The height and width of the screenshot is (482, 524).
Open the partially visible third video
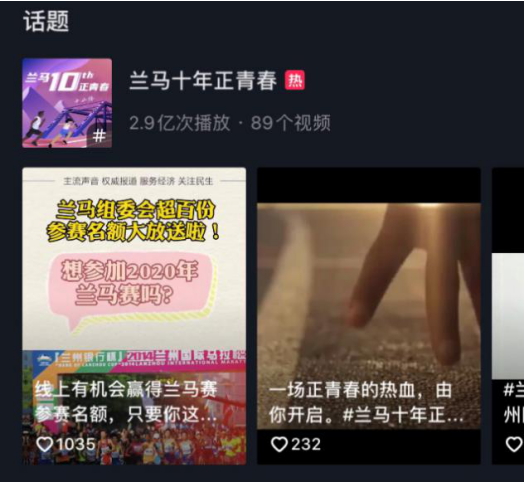click(x=508, y=316)
